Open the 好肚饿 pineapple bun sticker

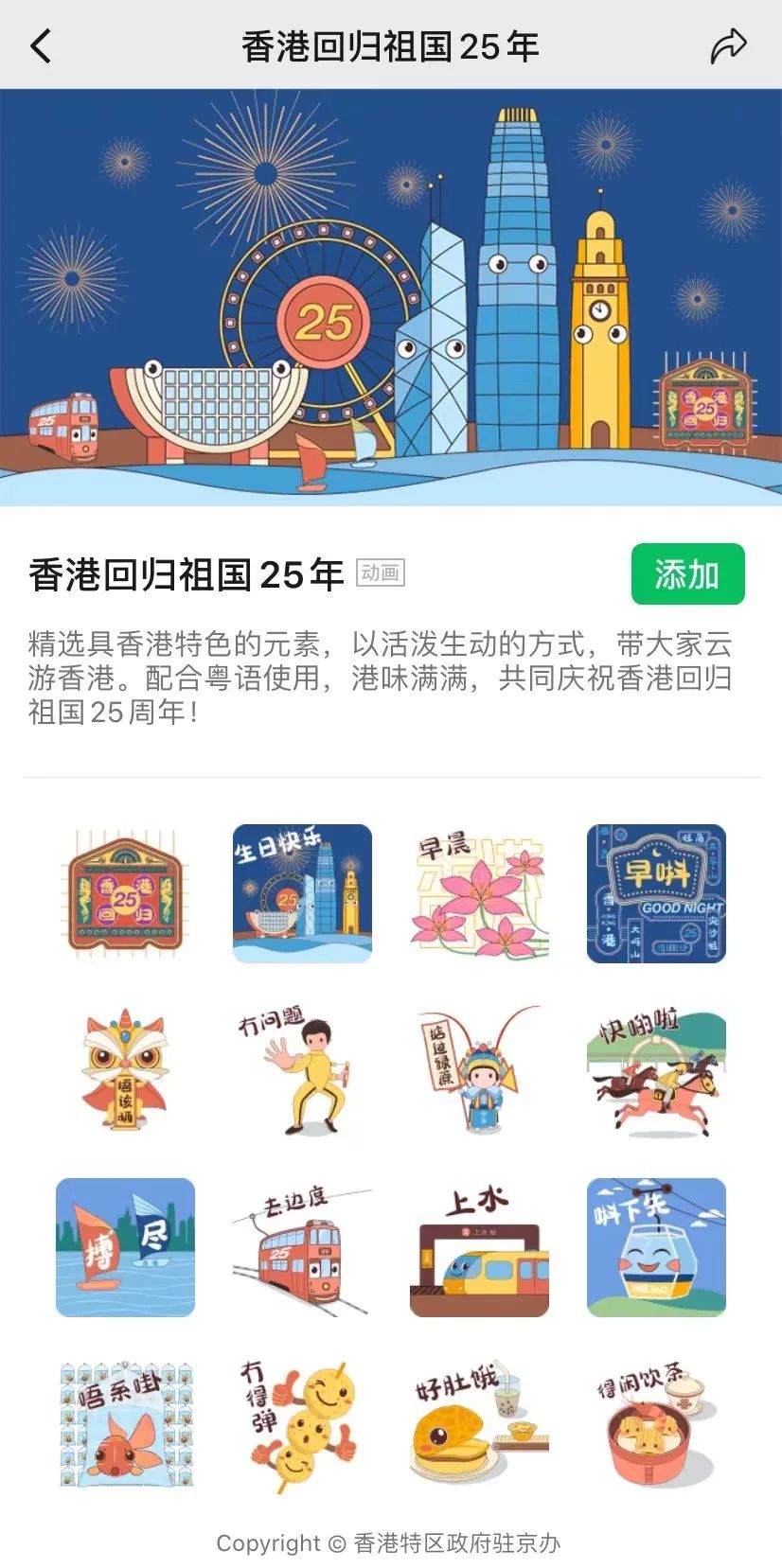pyautogui.click(x=480, y=1424)
